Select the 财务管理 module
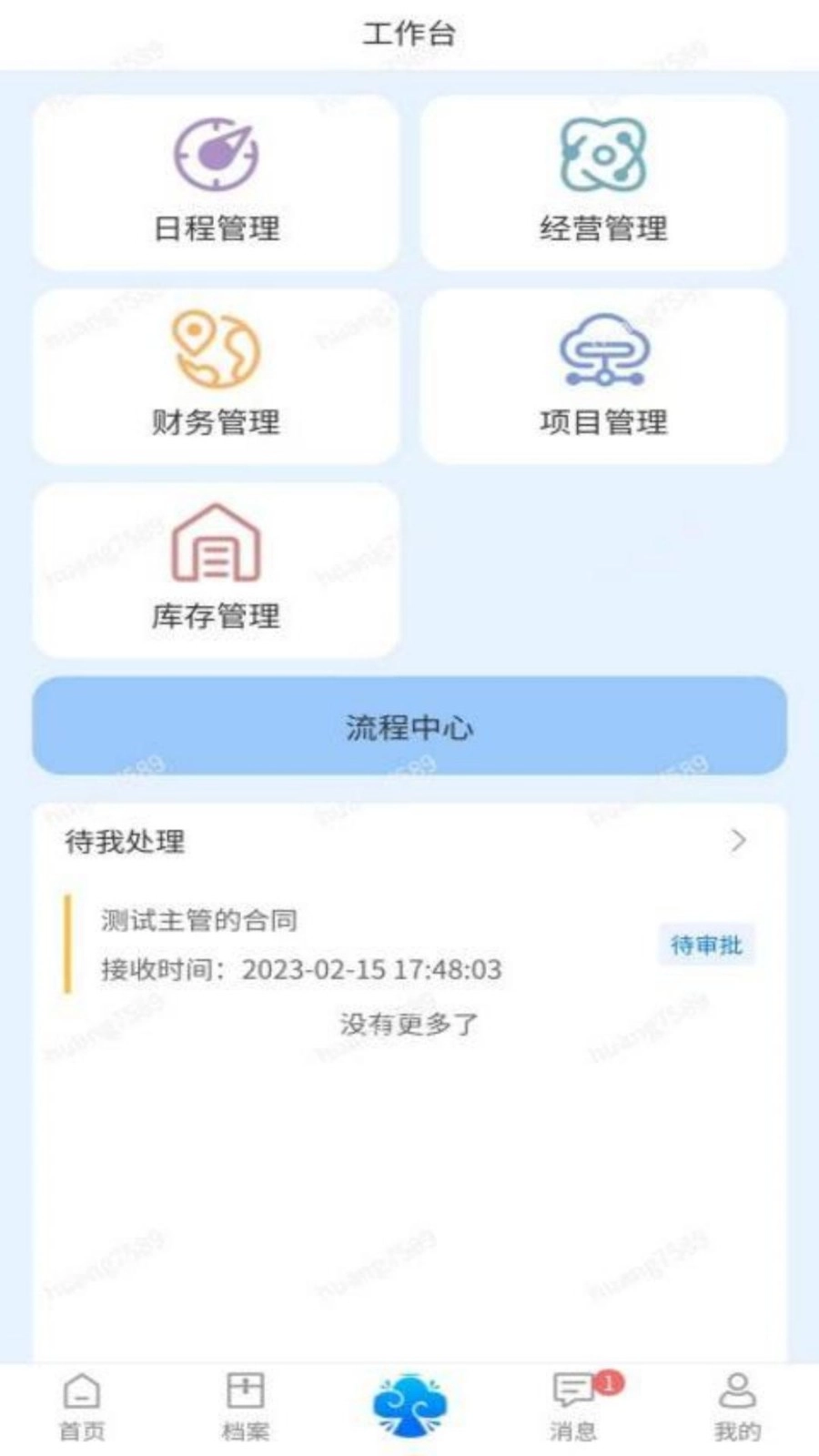Screen dimensions: 819x1456 tap(217, 376)
